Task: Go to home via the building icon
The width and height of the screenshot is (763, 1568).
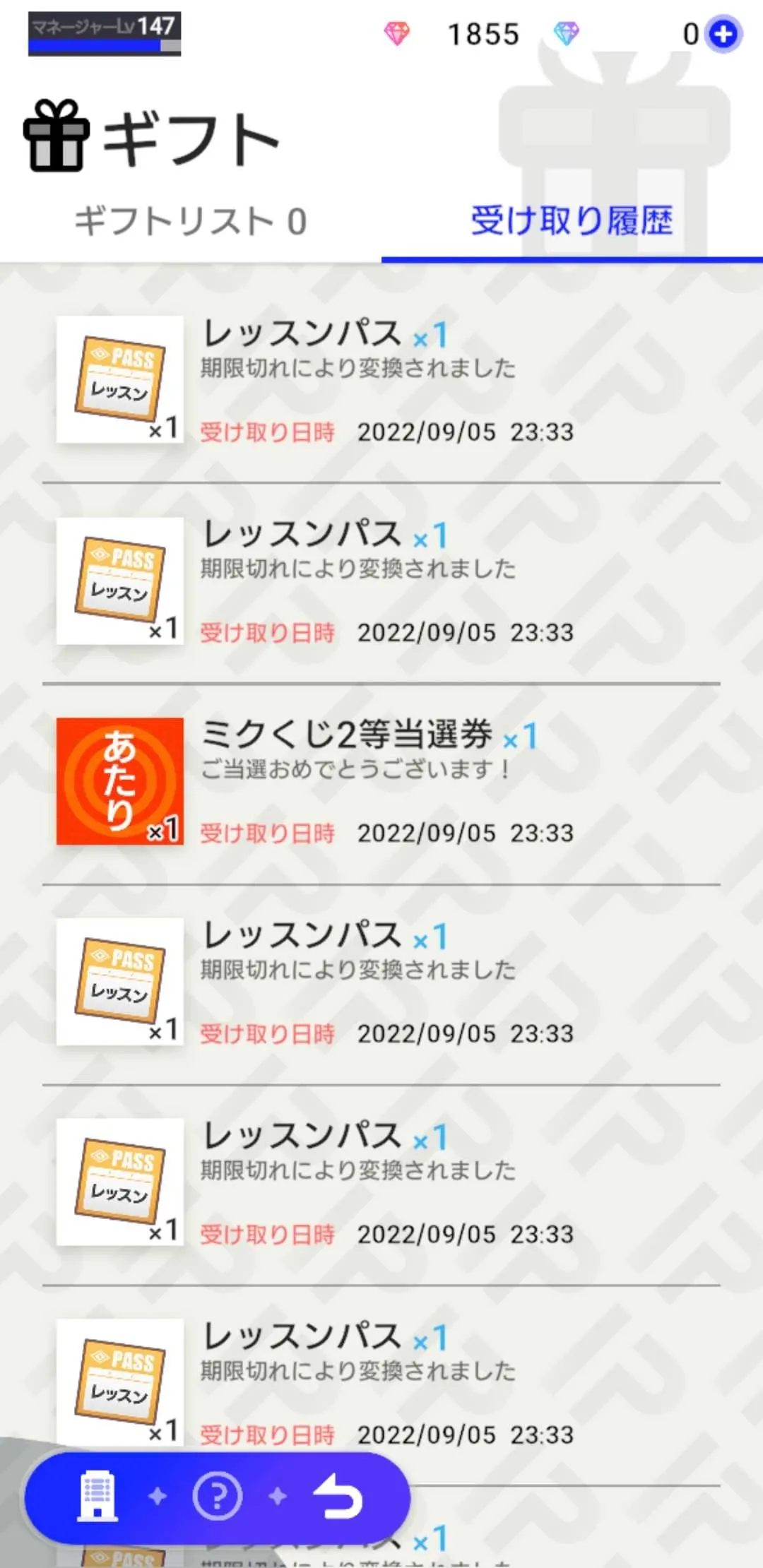Action: pyautogui.click(x=97, y=1495)
